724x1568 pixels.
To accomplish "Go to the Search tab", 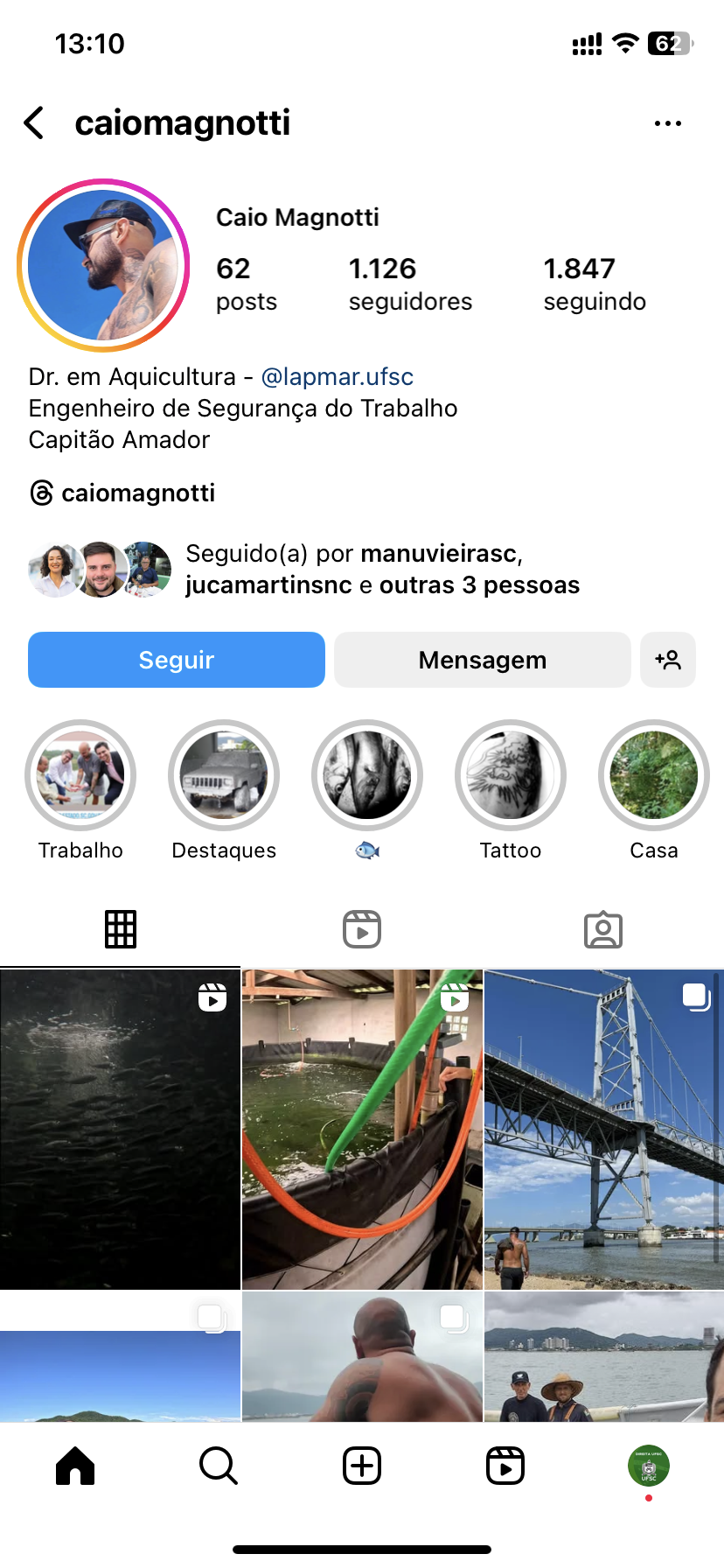I will point(219,1466).
